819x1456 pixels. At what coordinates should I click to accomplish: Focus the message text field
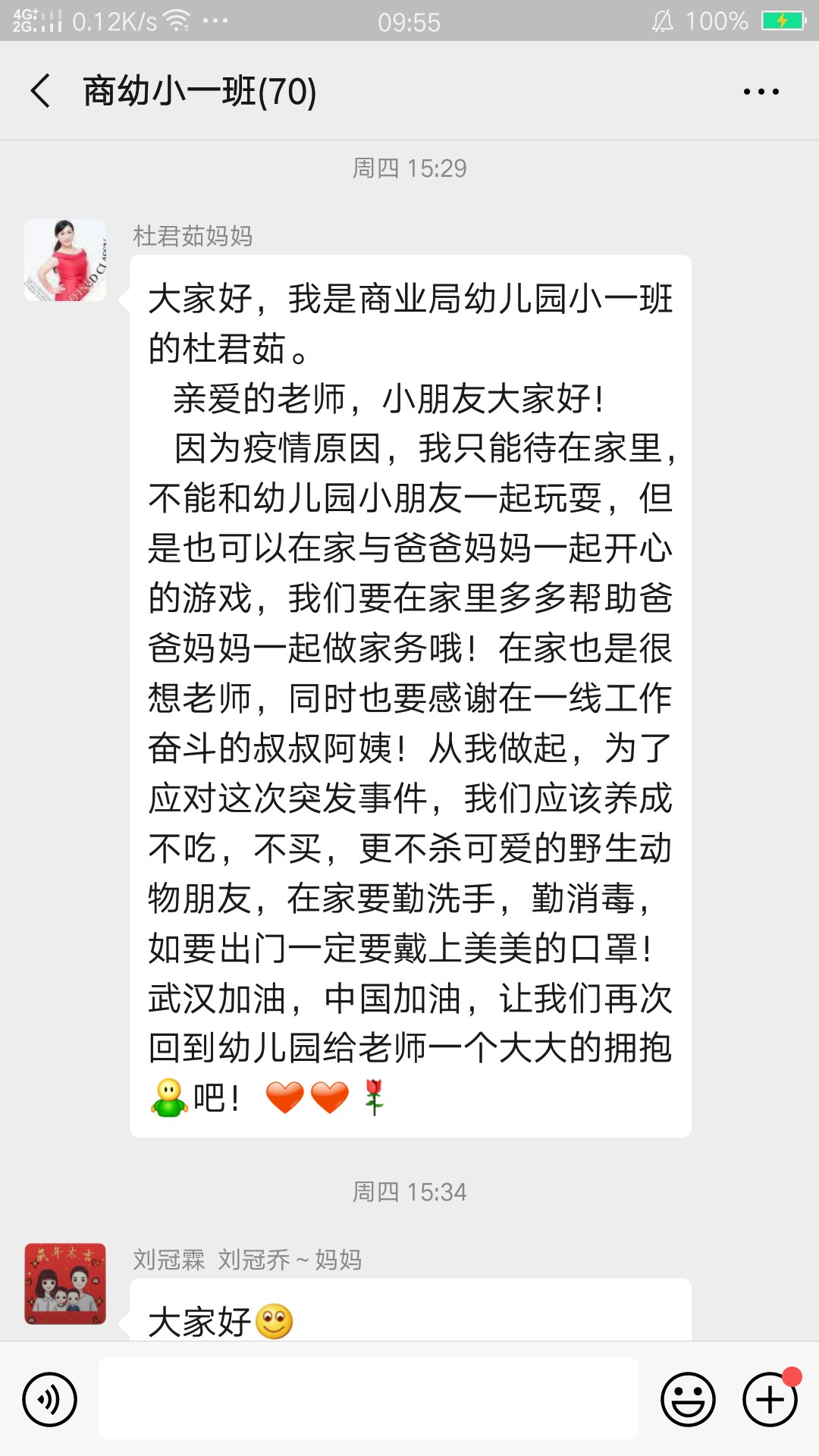click(368, 1399)
